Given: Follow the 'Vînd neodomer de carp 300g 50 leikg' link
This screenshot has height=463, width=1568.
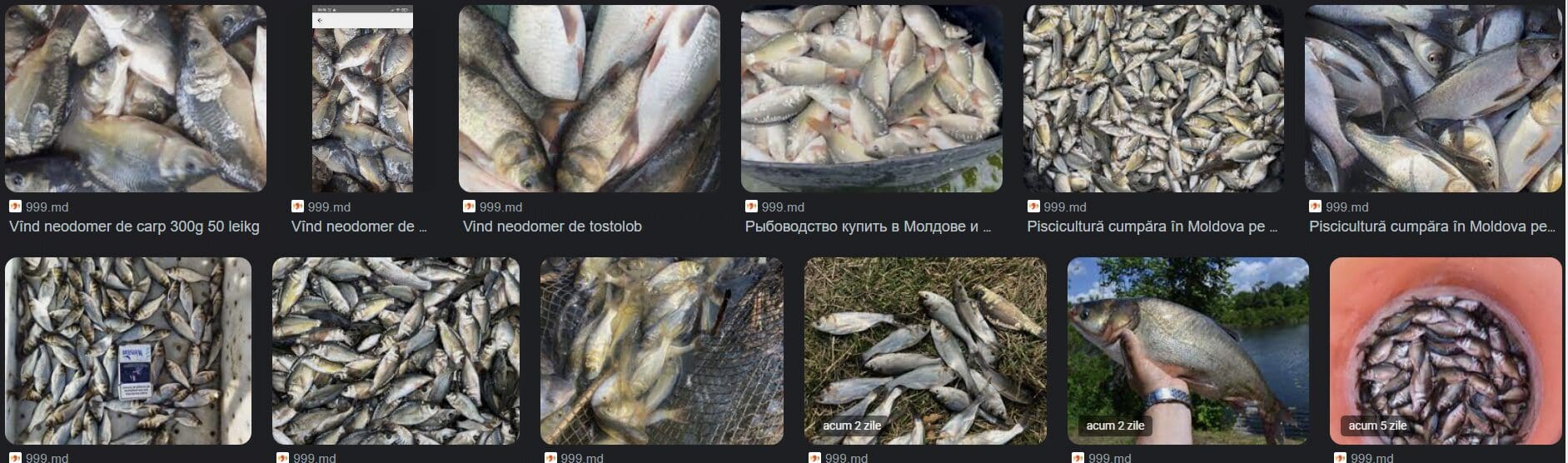Looking at the screenshot, I should (x=134, y=227).
